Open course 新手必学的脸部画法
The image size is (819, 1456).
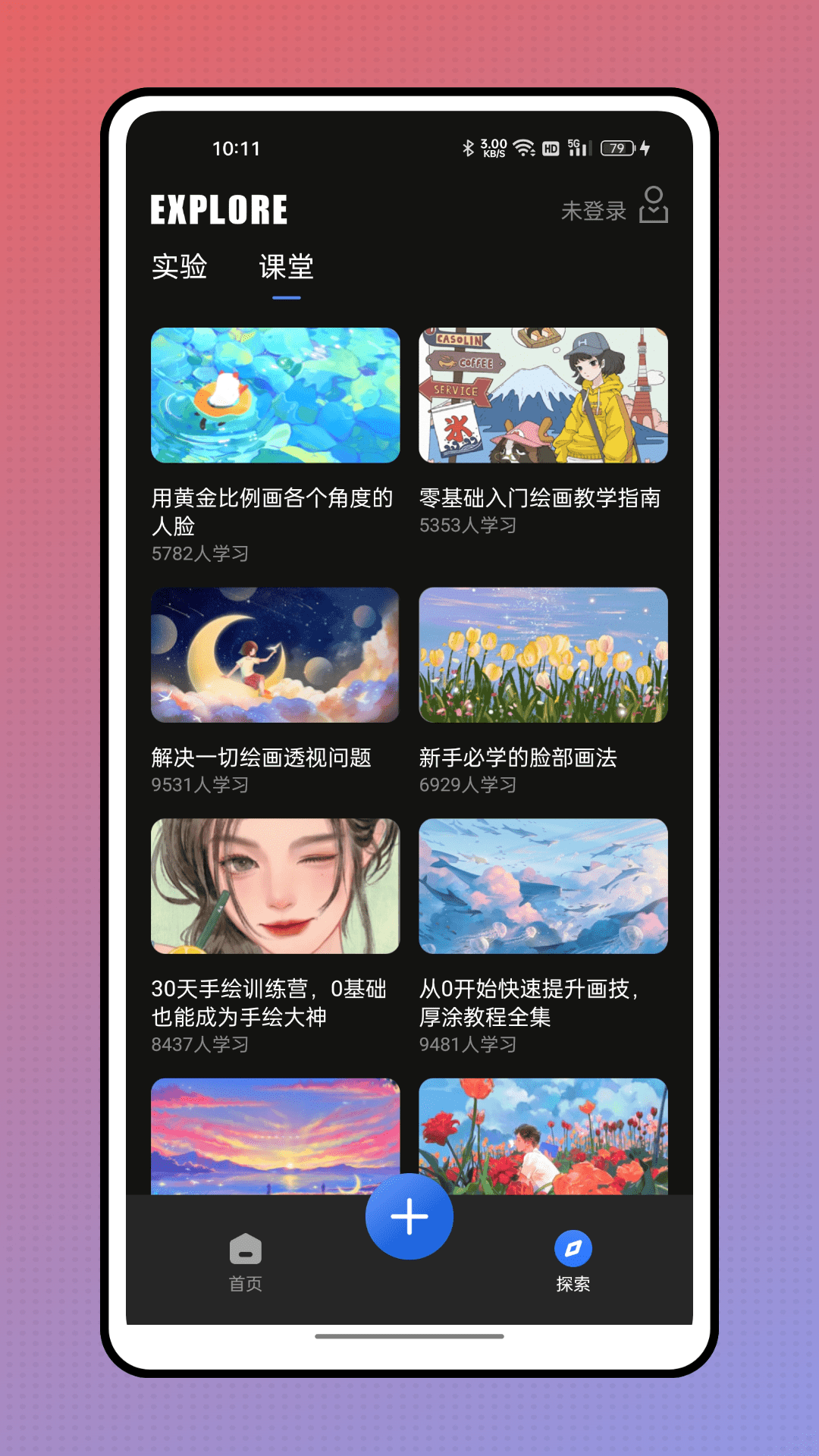coord(543,655)
